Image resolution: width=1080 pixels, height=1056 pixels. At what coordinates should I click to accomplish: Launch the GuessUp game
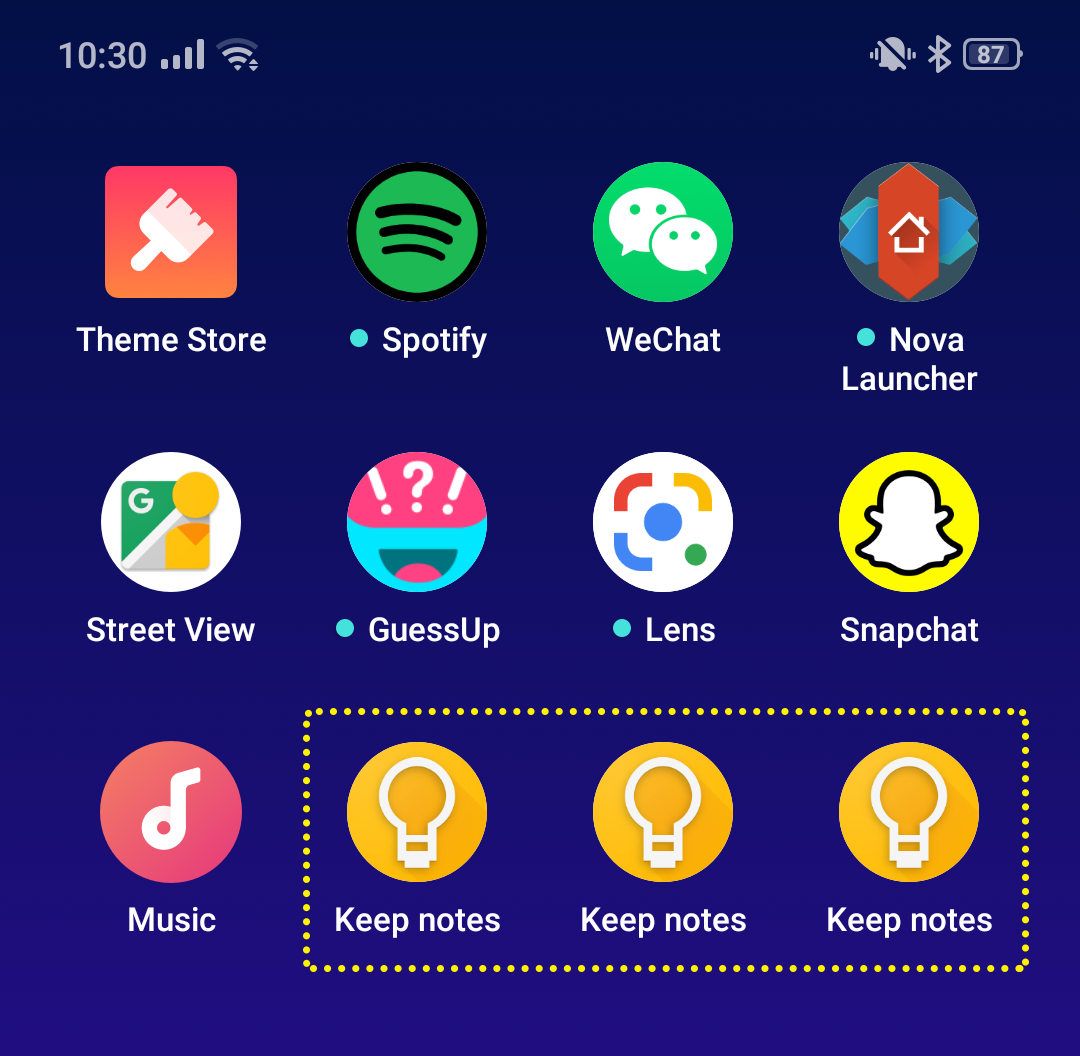tap(417, 522)
